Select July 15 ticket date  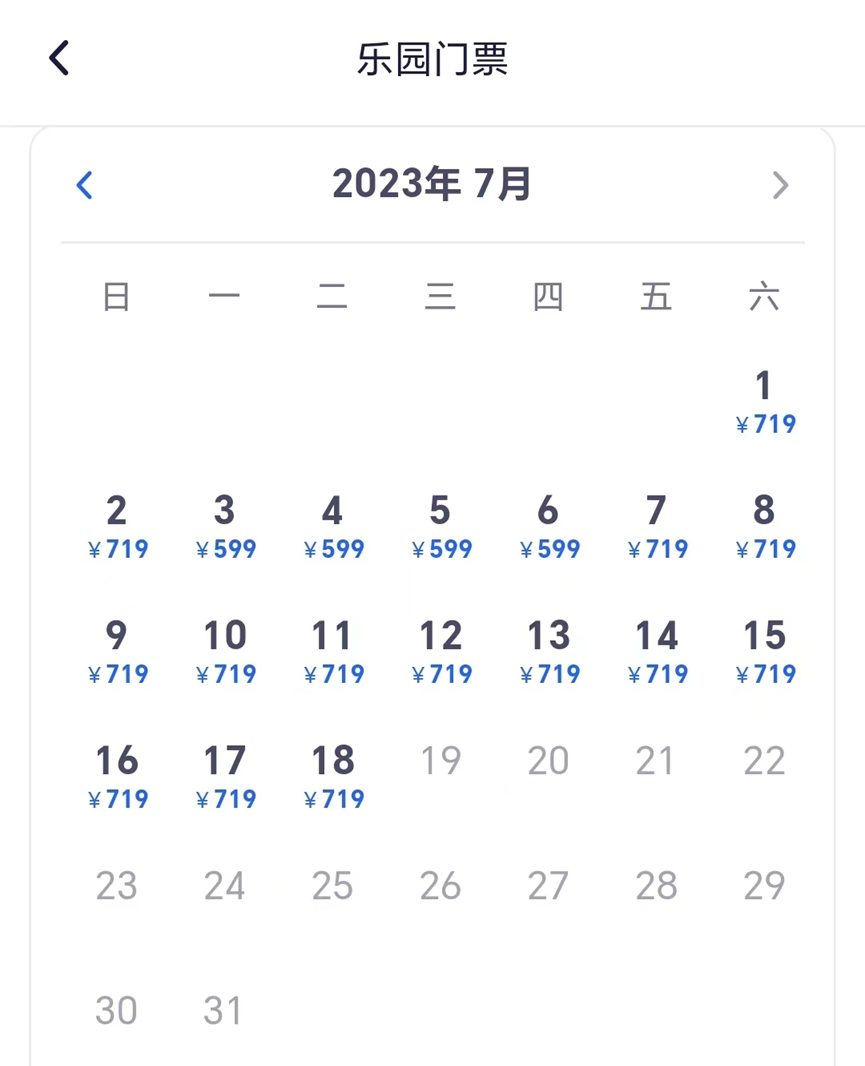[x=764, y=652]
